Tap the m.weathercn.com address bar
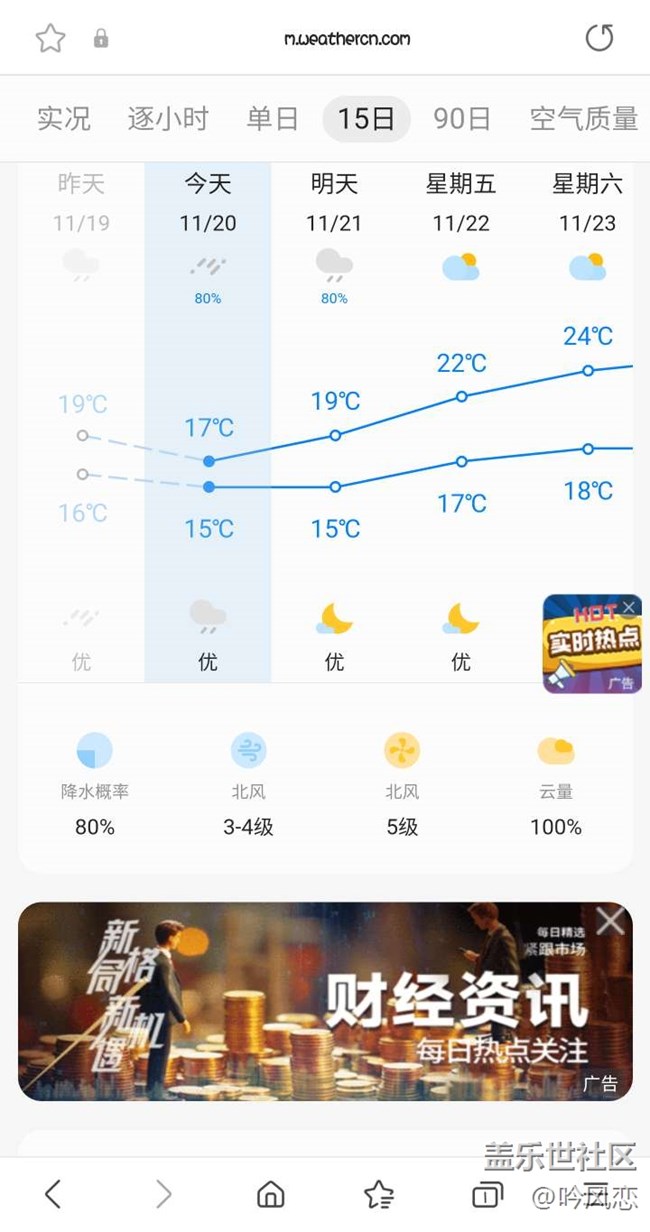650x1232 pixels. [x=347, y=39]
